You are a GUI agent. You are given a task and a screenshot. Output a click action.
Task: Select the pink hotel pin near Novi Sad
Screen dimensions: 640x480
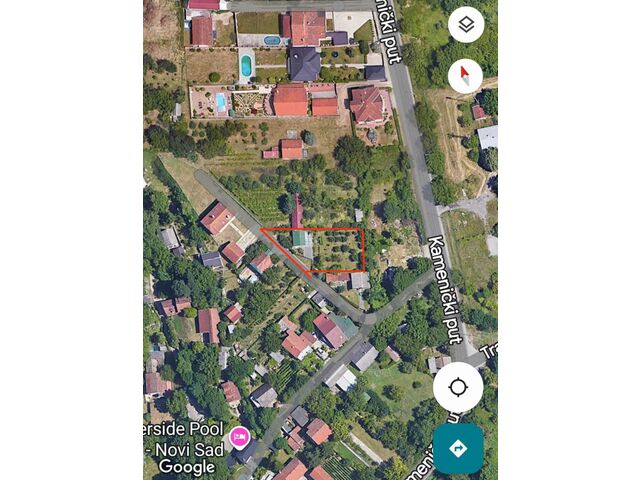(239, 436)
